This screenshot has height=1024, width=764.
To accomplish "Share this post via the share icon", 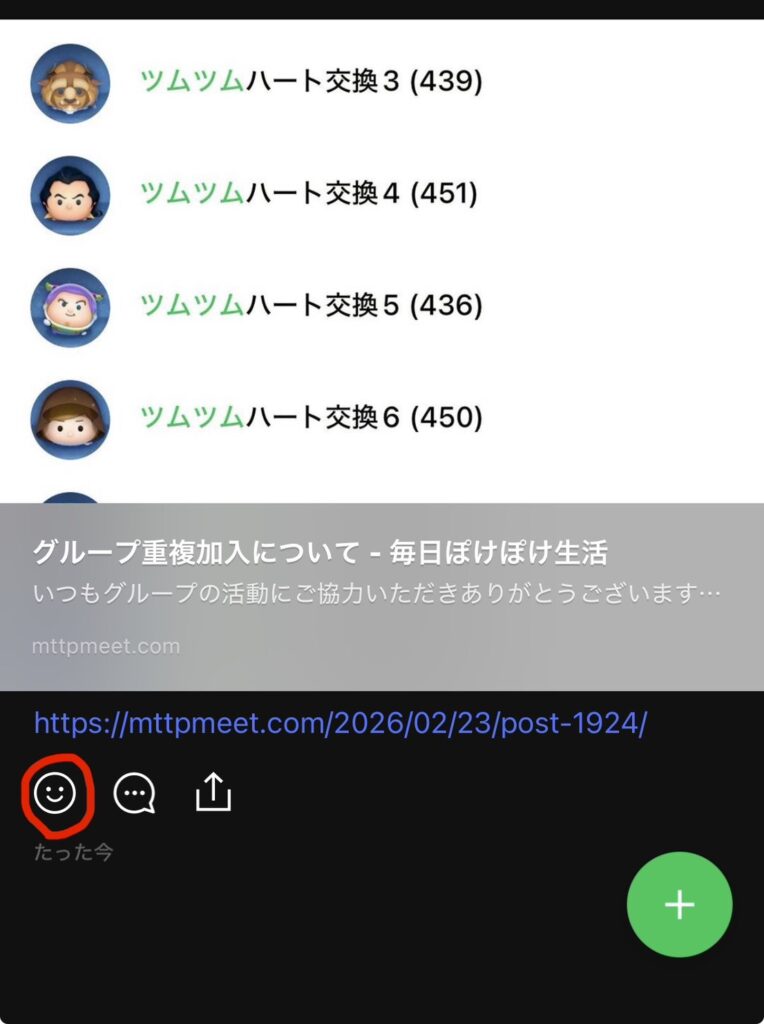I will (213, 793).
